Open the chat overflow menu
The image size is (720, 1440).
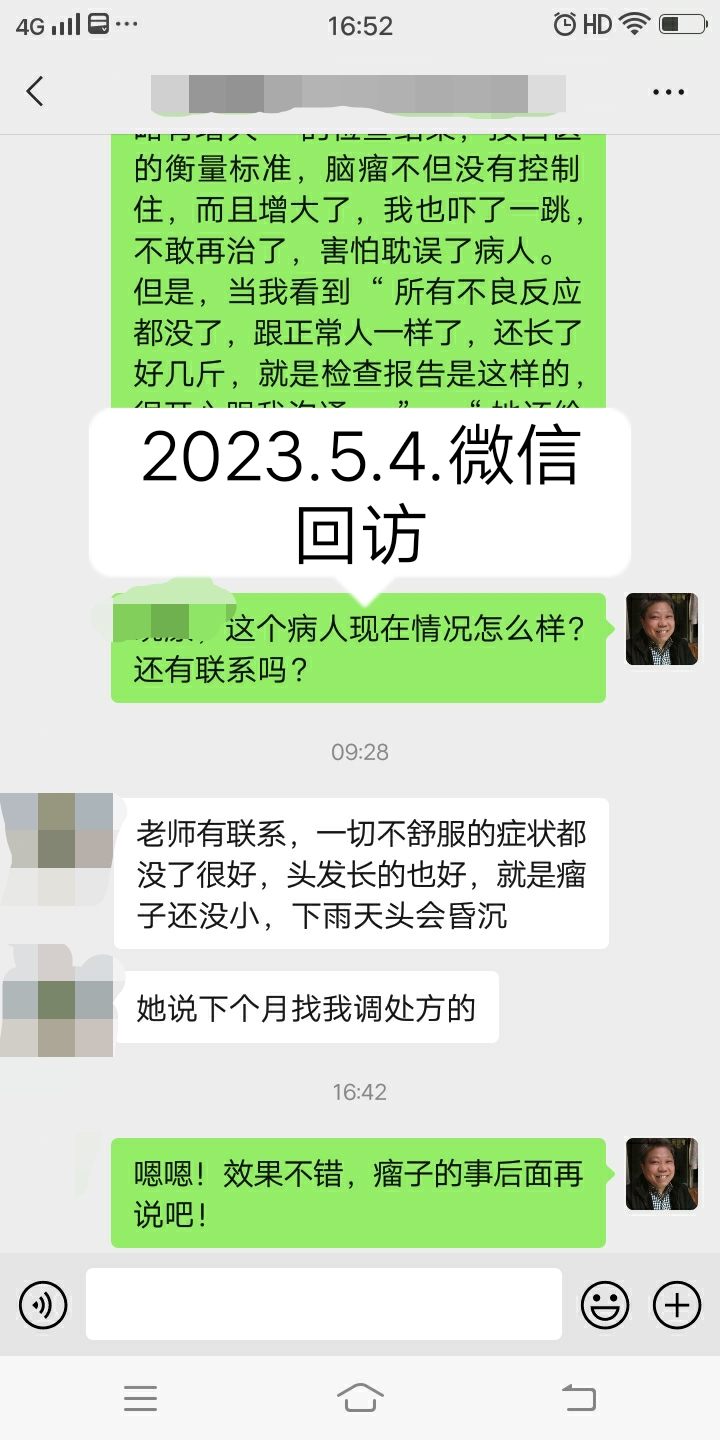point(668,92)
